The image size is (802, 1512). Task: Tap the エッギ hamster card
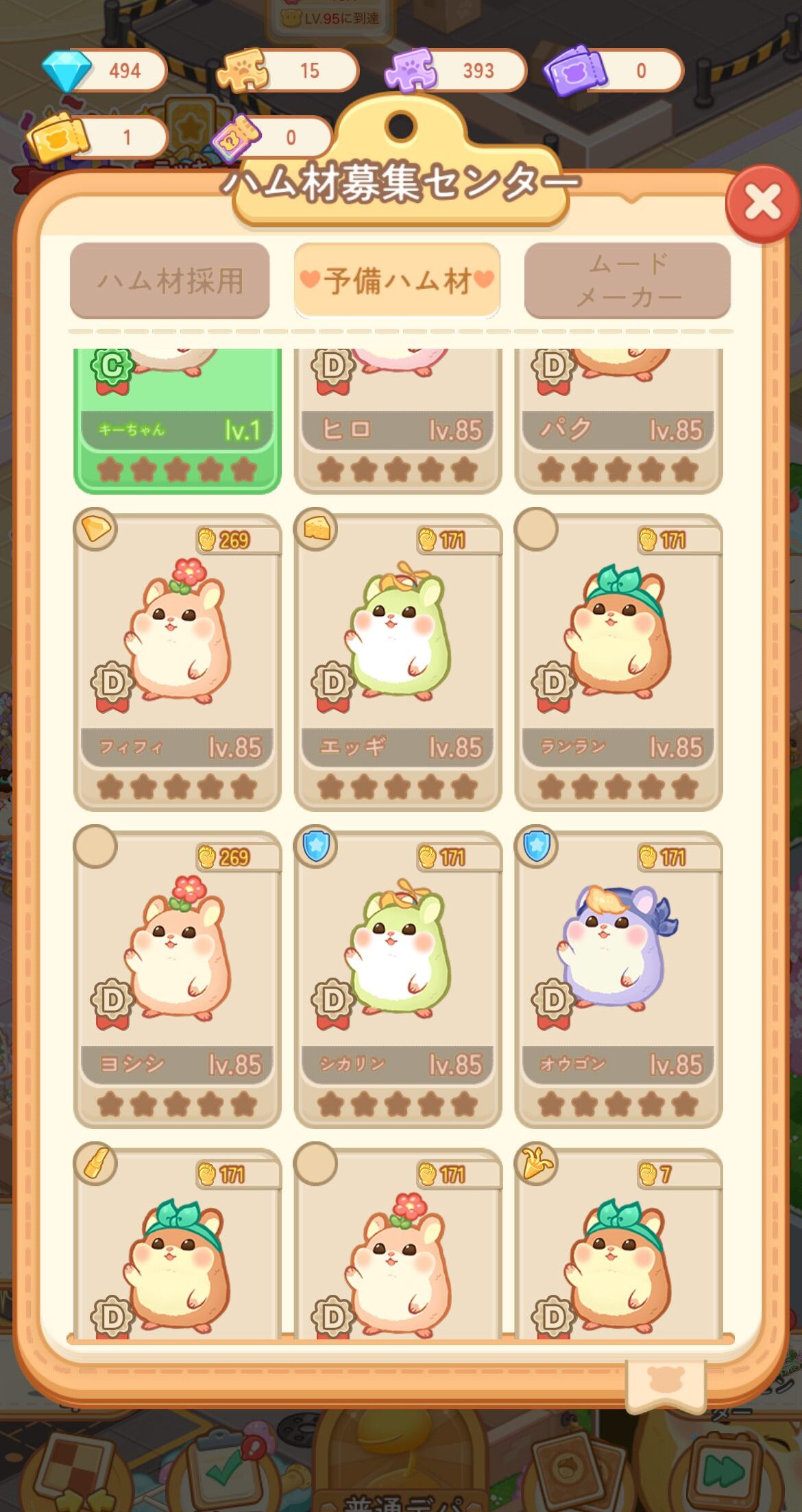tap(398, 661)
